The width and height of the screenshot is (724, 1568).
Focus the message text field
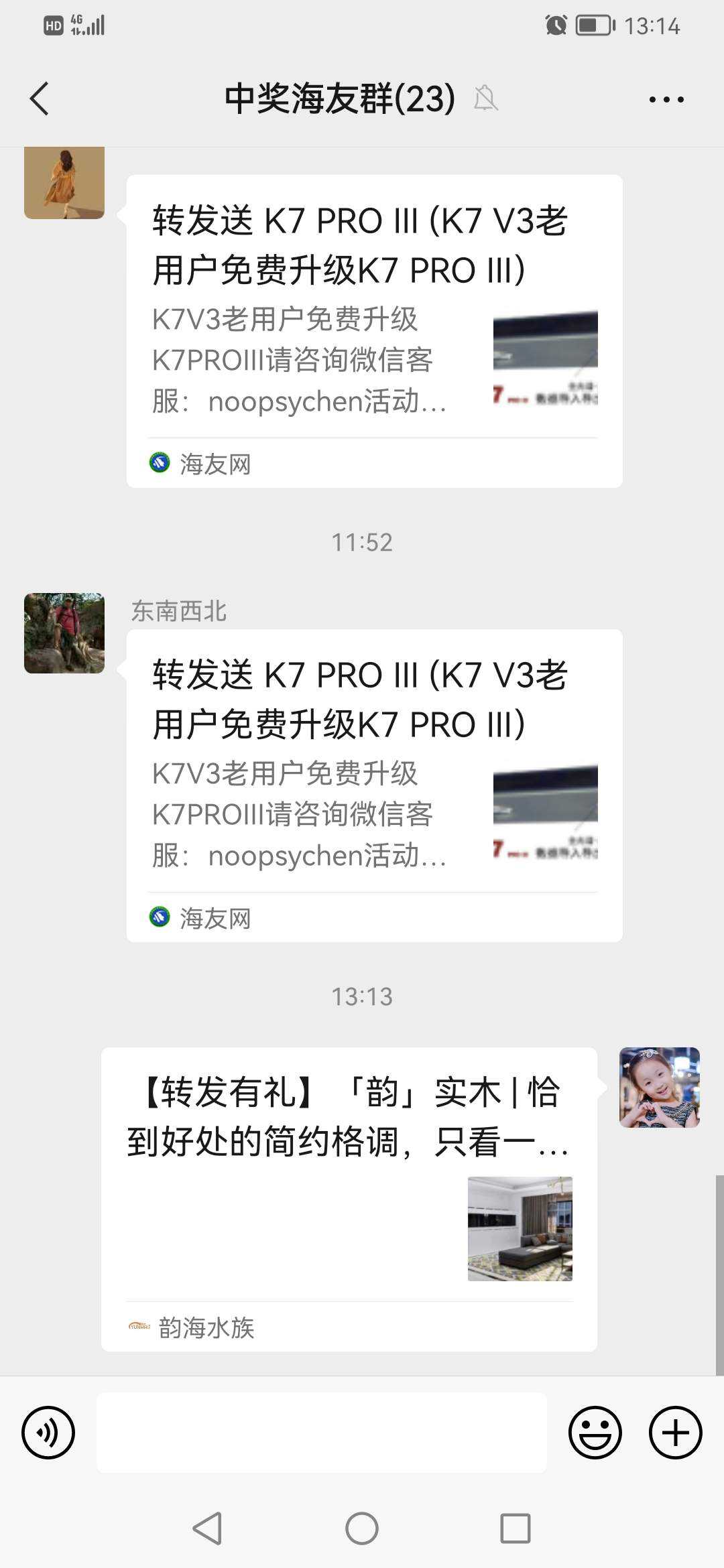322,1433
